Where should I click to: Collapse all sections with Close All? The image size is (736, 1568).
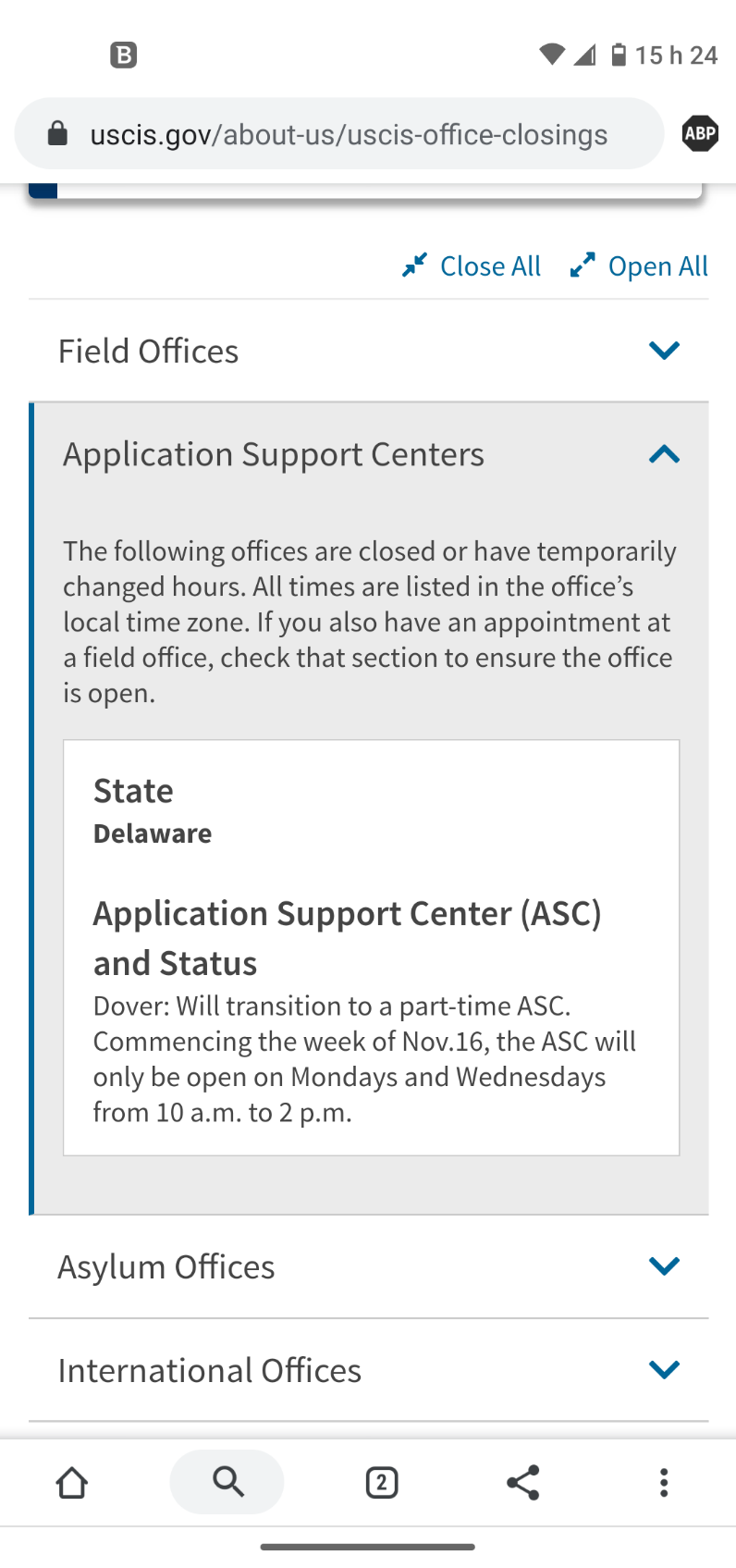click(472, 266)
